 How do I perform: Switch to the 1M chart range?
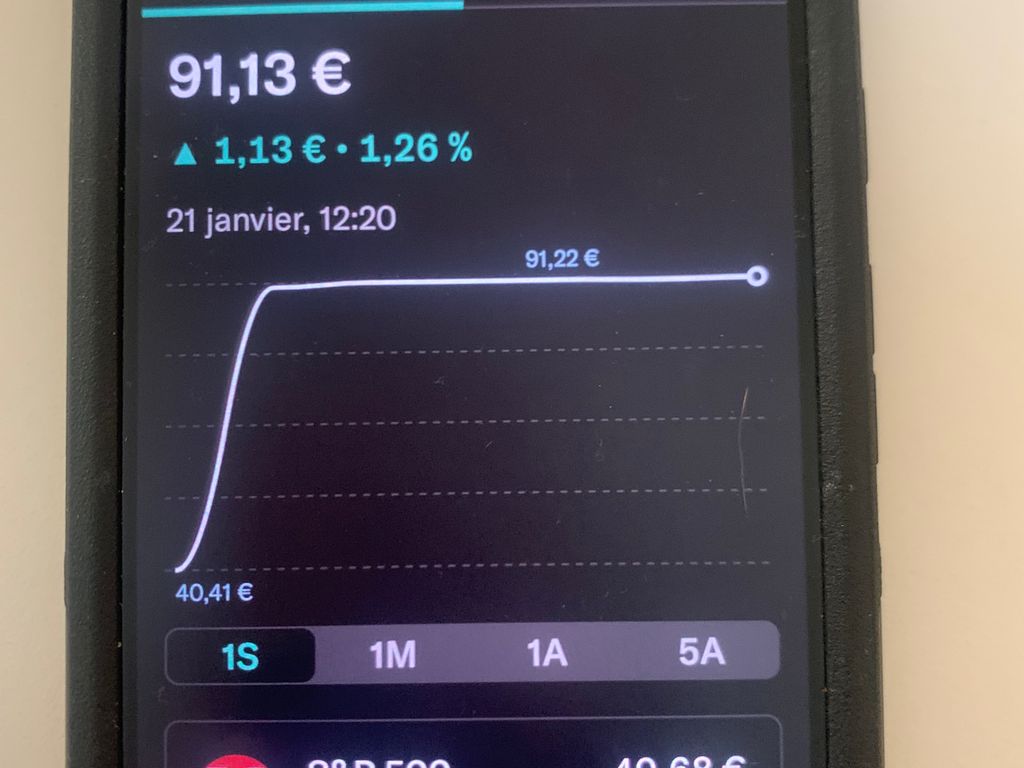(392, 655)
